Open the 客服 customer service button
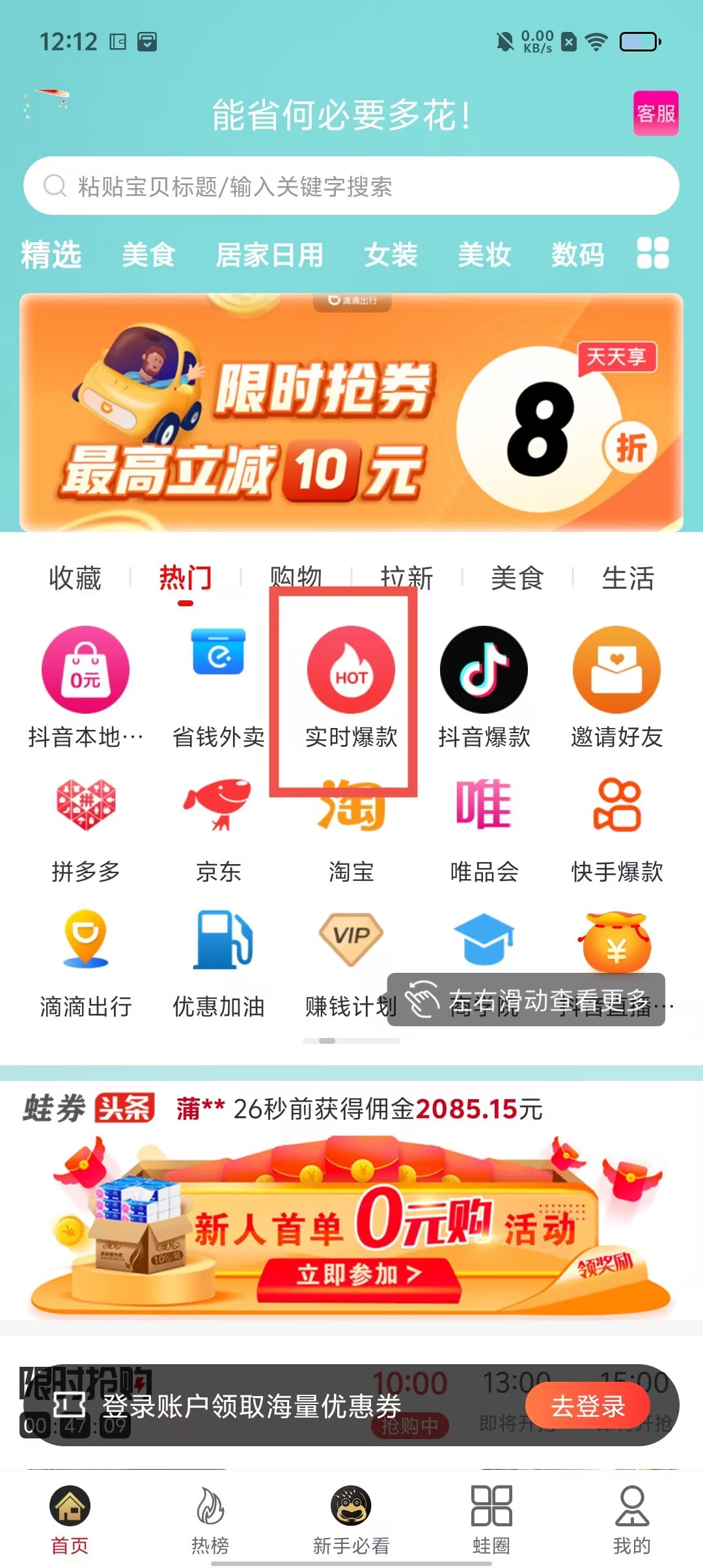 tap(655, 114)
